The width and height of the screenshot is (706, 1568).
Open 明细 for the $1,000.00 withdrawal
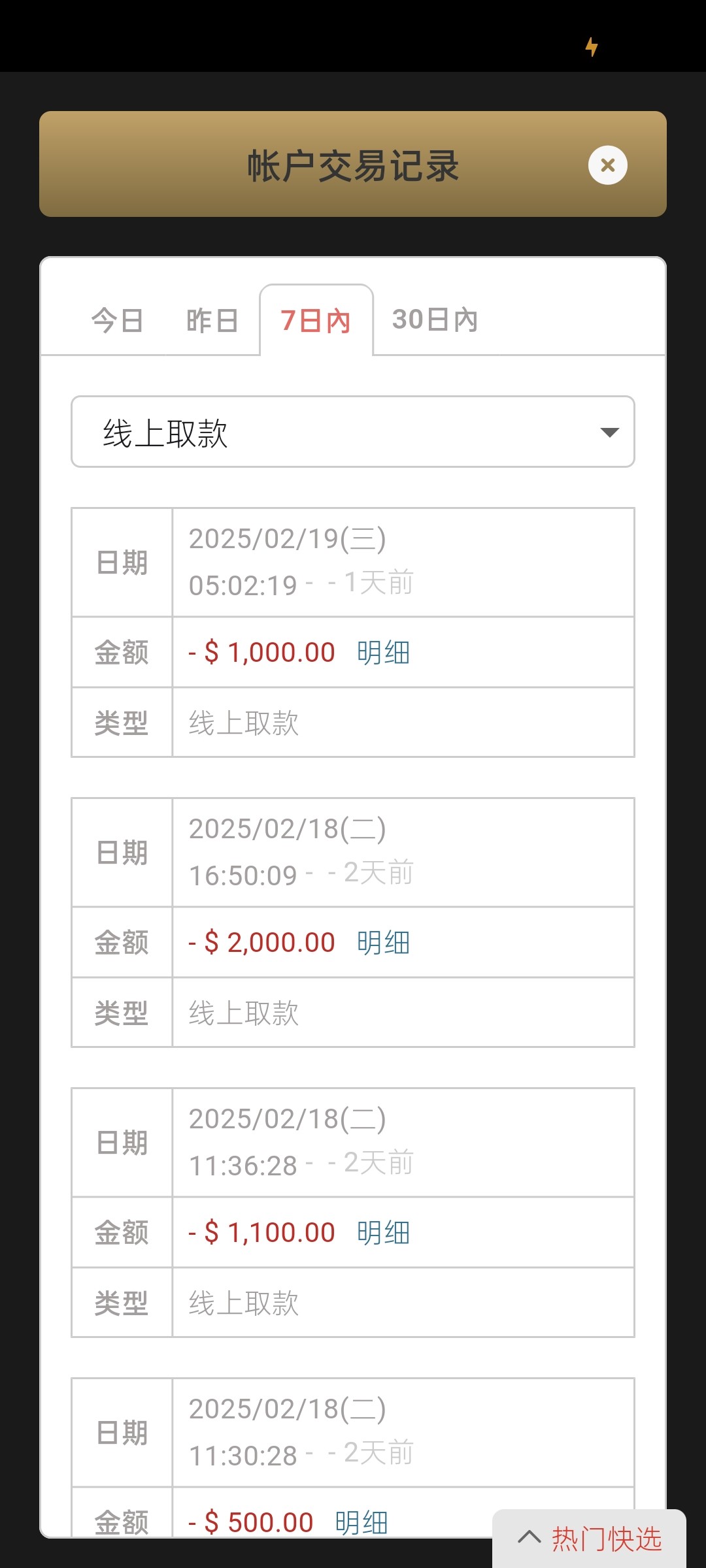point(383,653)
